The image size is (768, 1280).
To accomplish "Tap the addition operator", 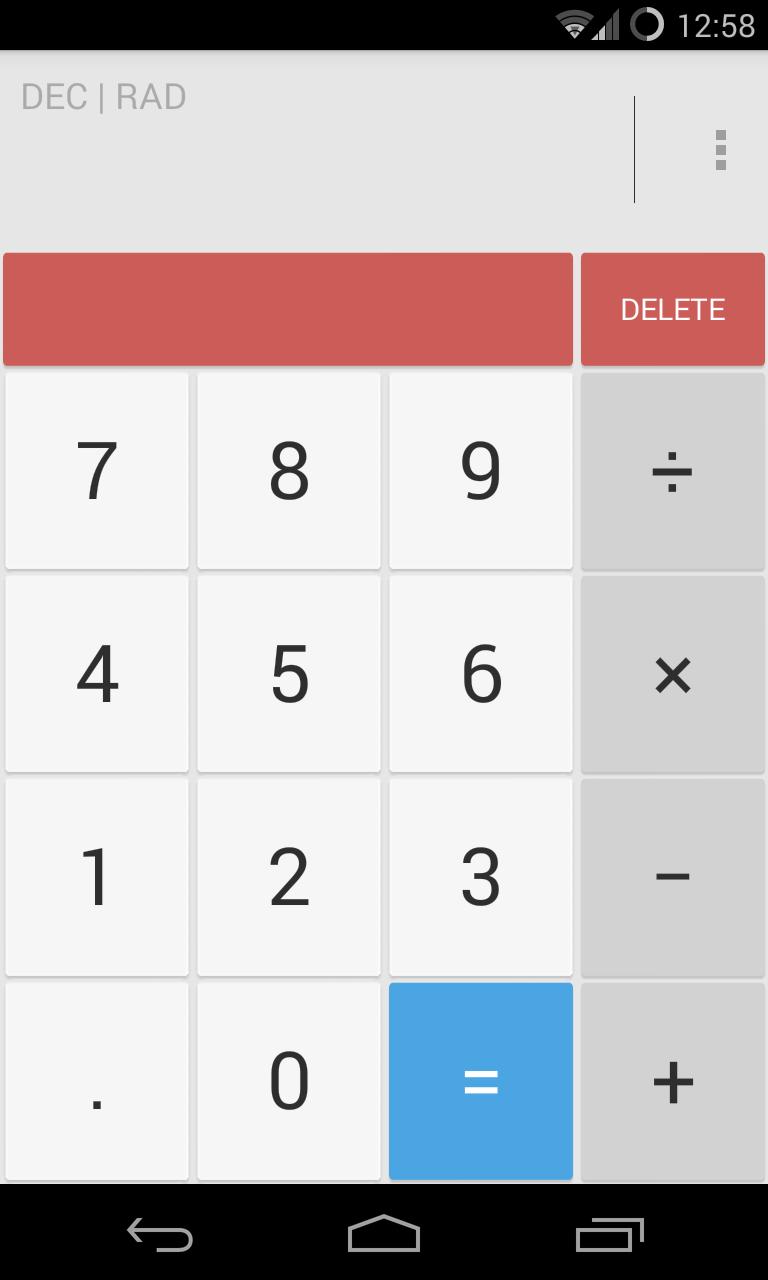I will (x=672, y=1080).
